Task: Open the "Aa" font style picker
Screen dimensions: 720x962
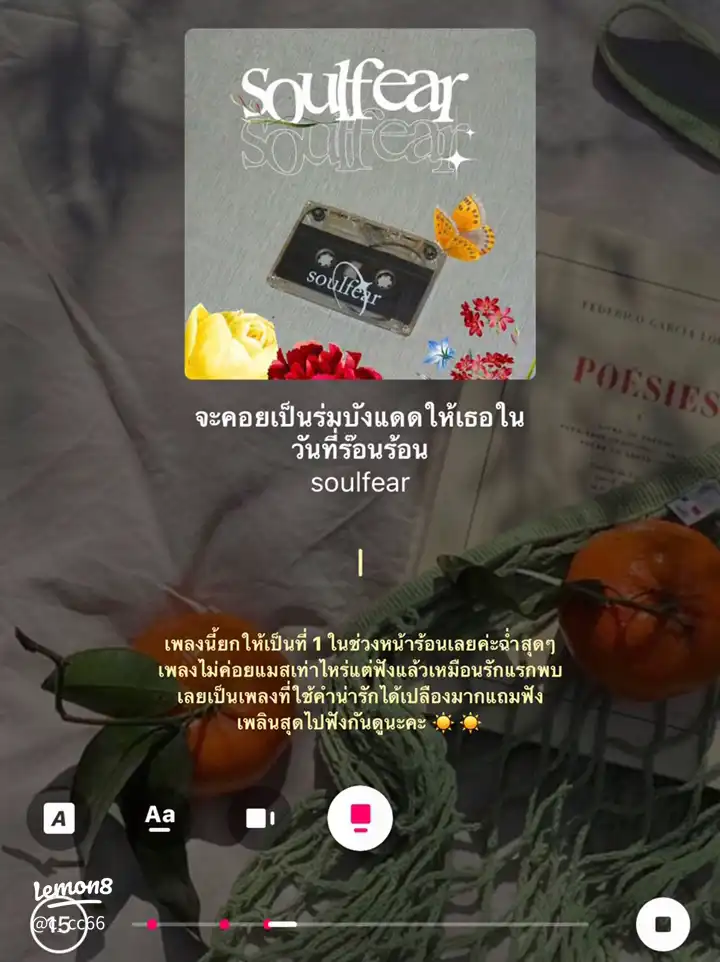Action: [x=158, y=818]
